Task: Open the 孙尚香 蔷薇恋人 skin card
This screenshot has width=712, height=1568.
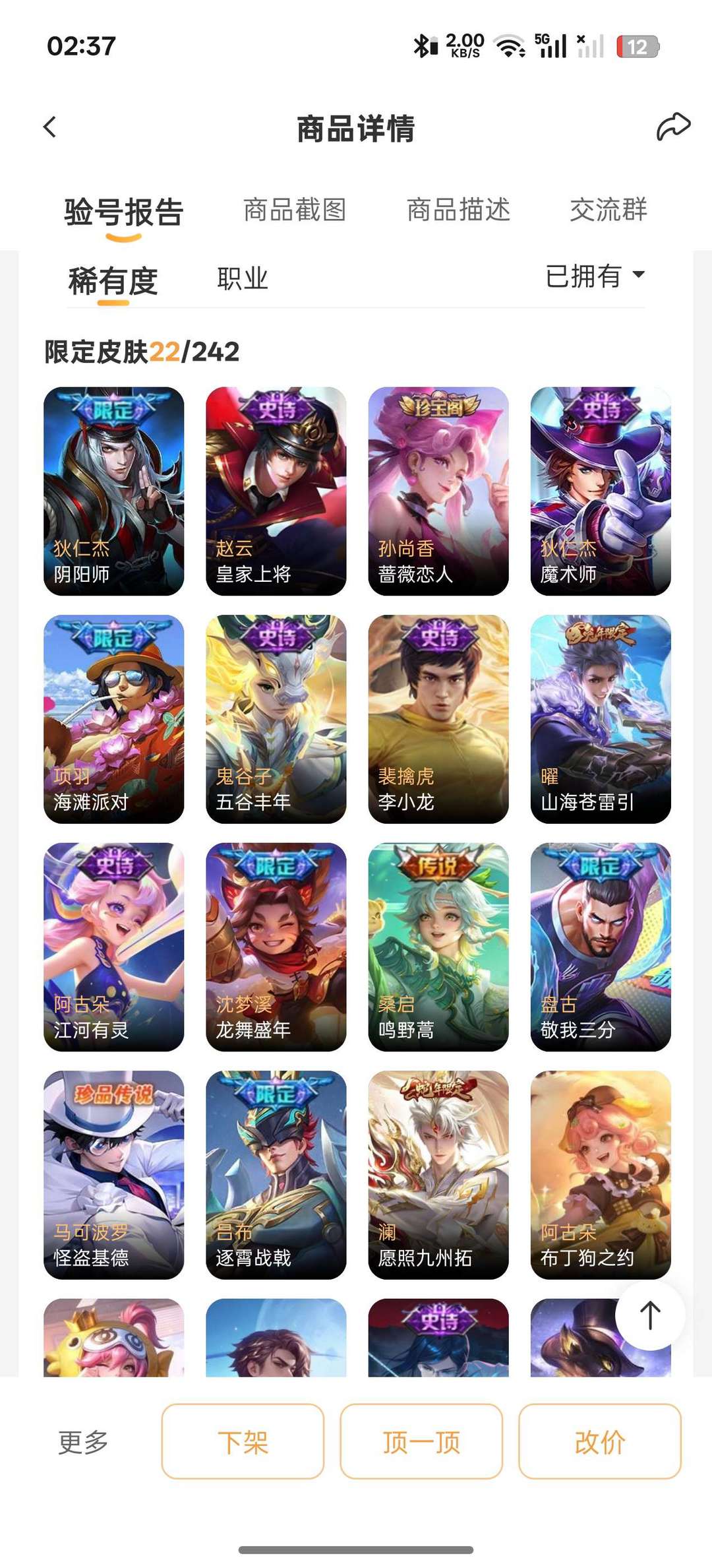Action: click(438, 491)
